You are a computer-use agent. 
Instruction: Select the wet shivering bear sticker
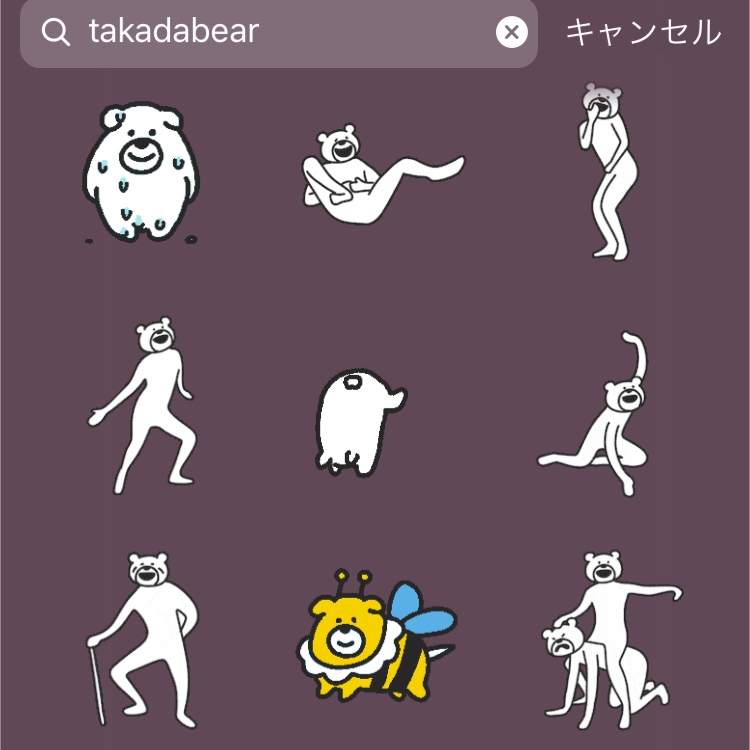pos(142,174)
